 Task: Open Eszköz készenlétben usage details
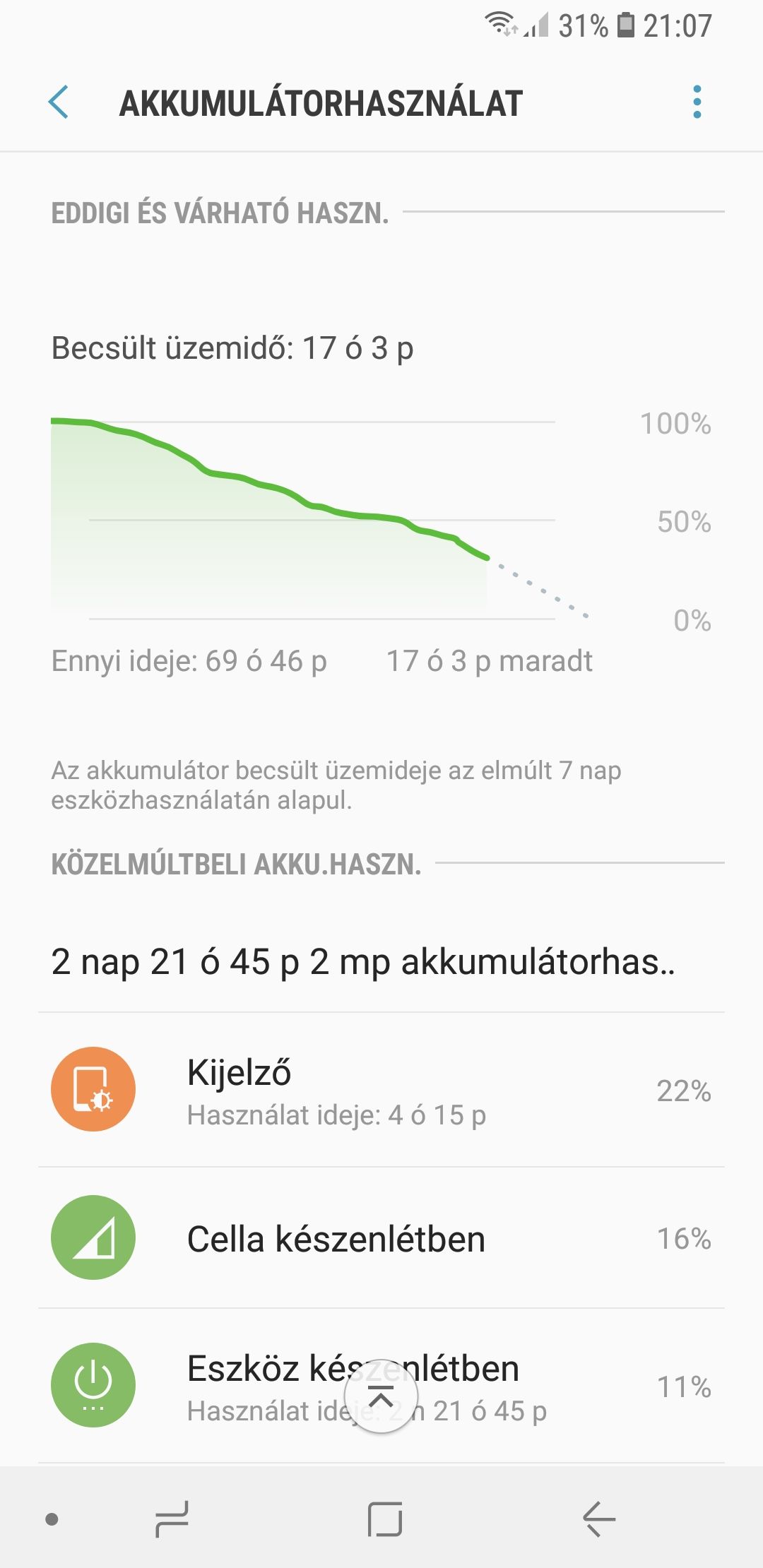click(x=381, y=1386)
